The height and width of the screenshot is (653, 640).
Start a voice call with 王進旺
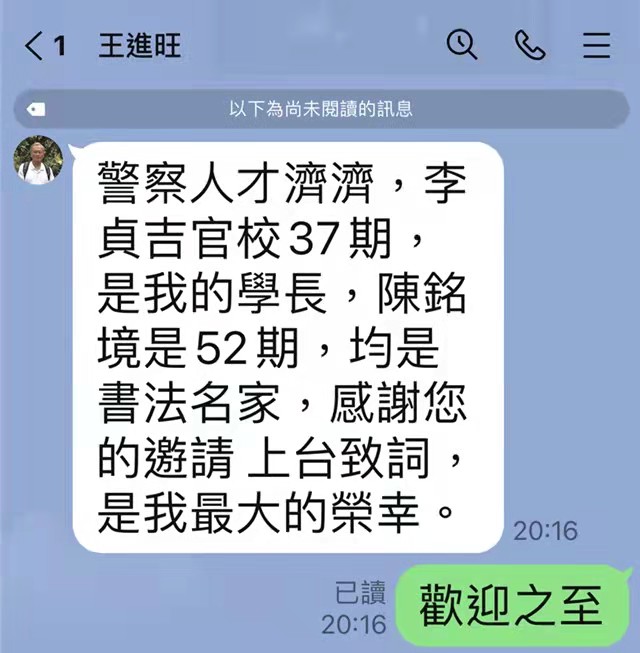(529, 45)
